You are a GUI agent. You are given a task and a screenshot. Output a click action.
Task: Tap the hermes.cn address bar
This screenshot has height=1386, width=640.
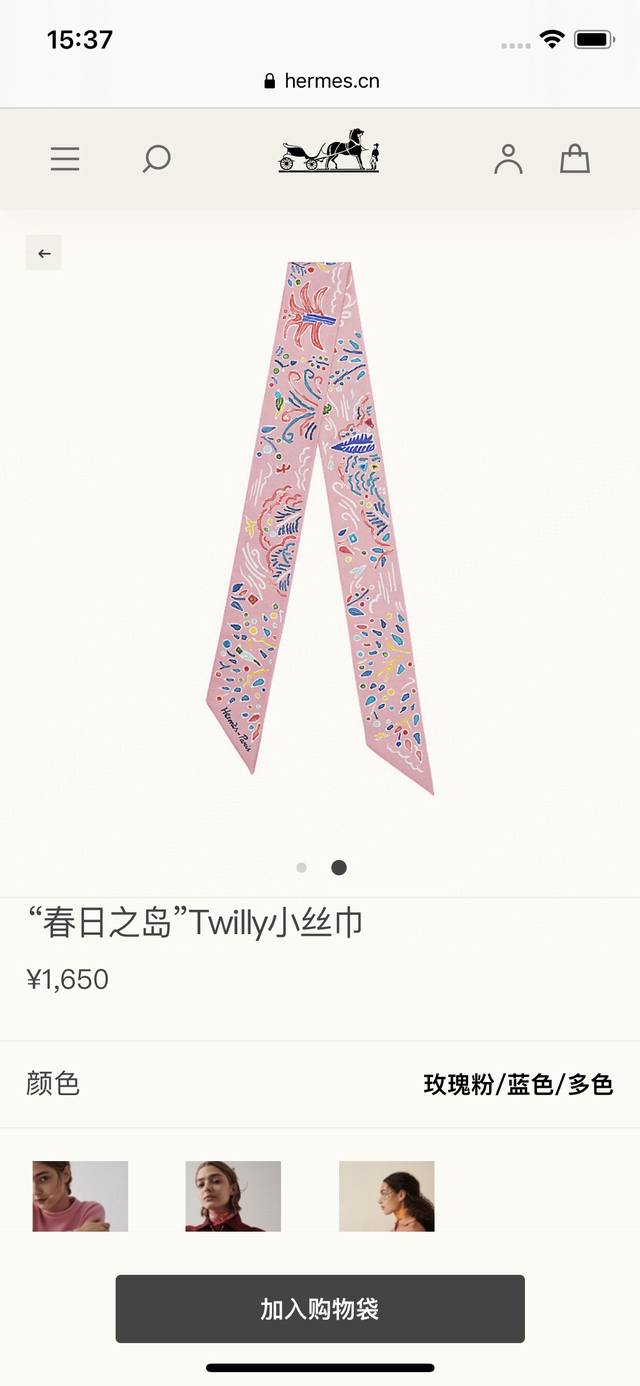pos(321,81)
